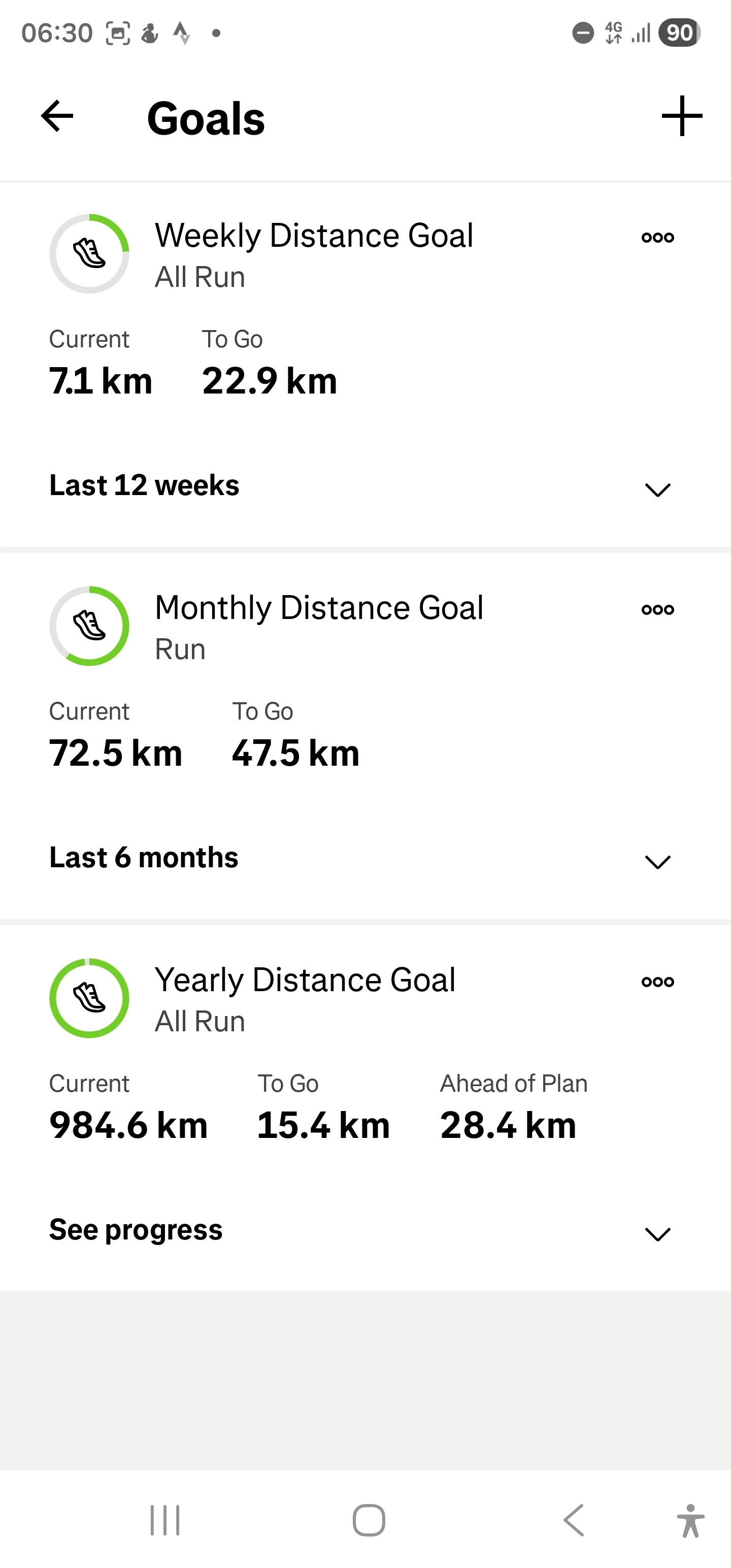
Task: Open options for Weekly Distance Goal
Action: tap(657, 238)
